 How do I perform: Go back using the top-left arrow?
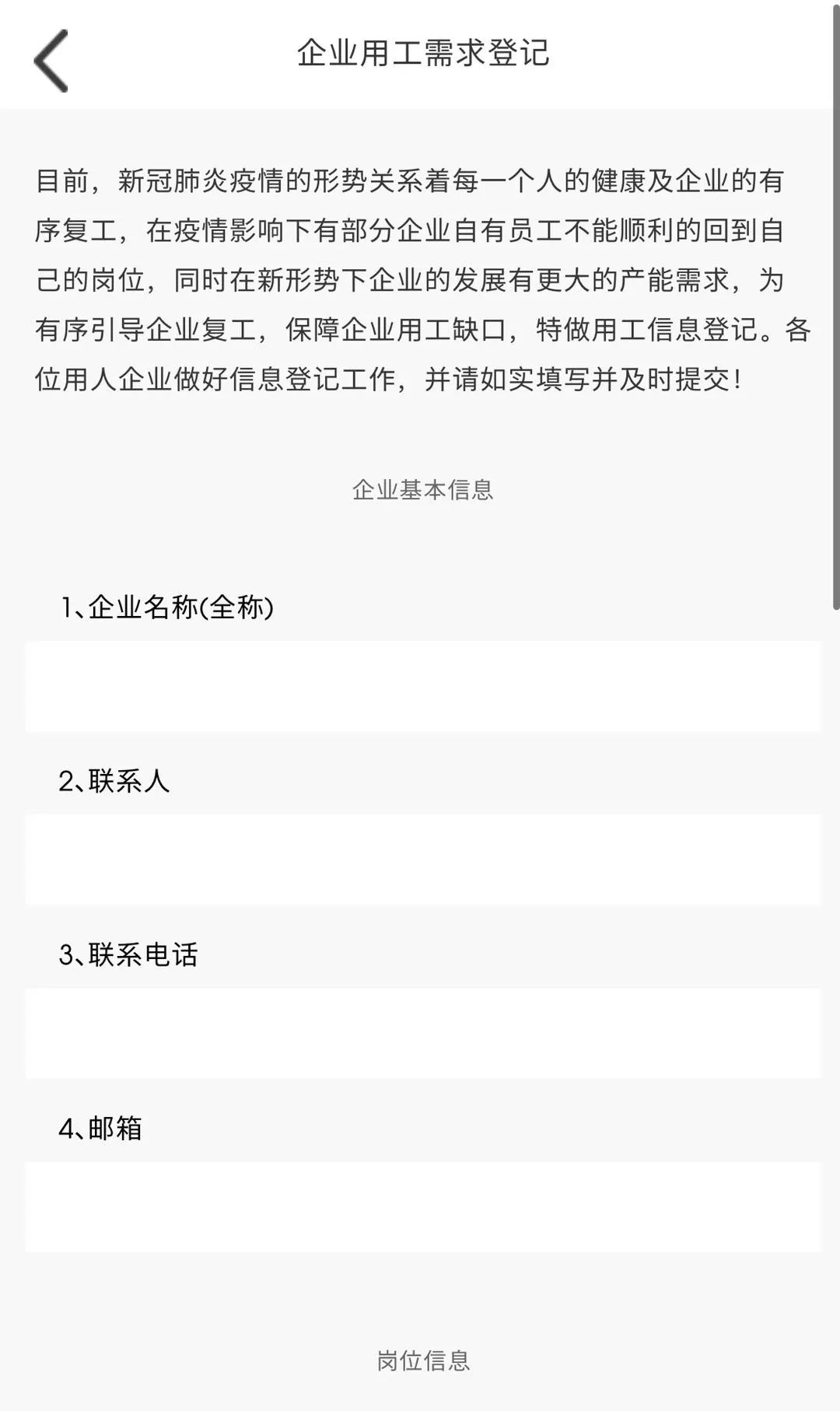[51, 61]
